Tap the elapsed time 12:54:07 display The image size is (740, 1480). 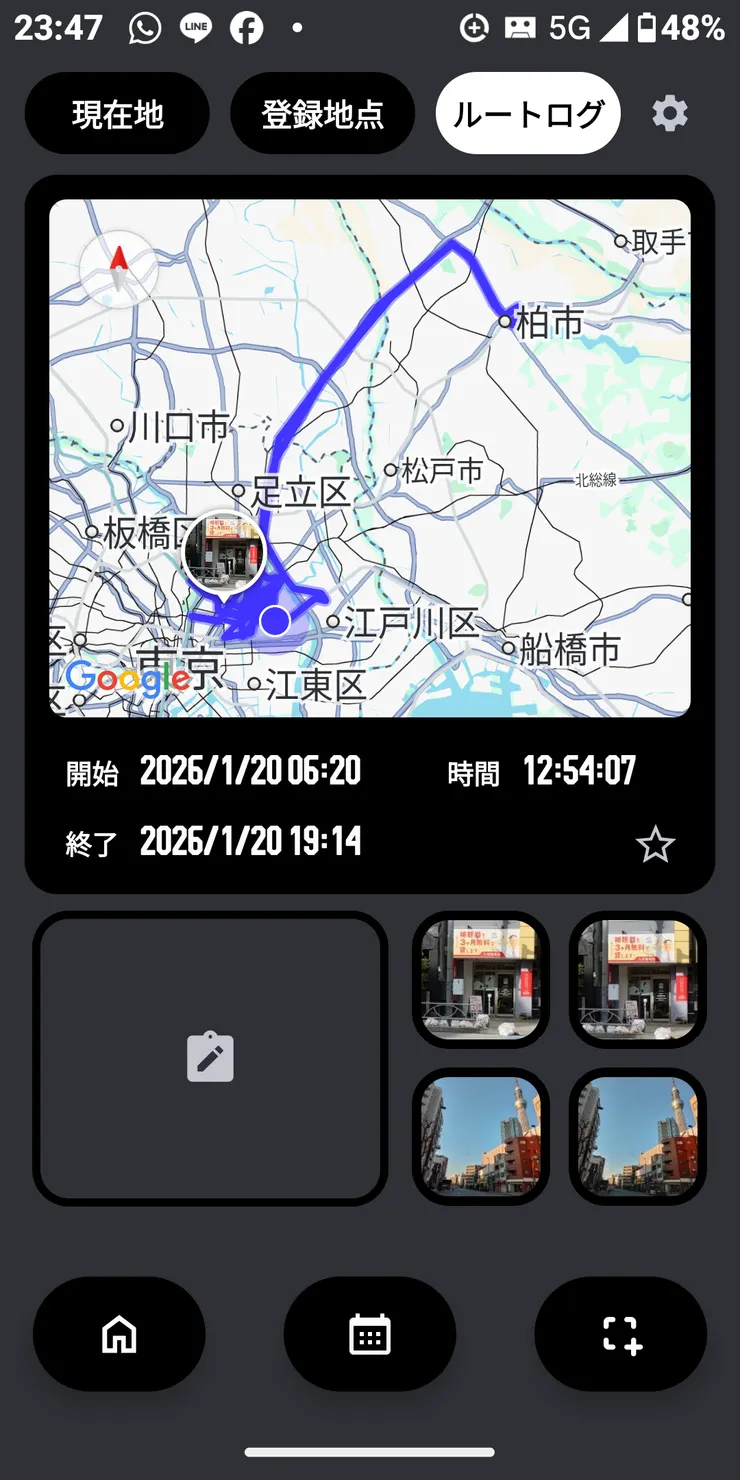point(580,771)
